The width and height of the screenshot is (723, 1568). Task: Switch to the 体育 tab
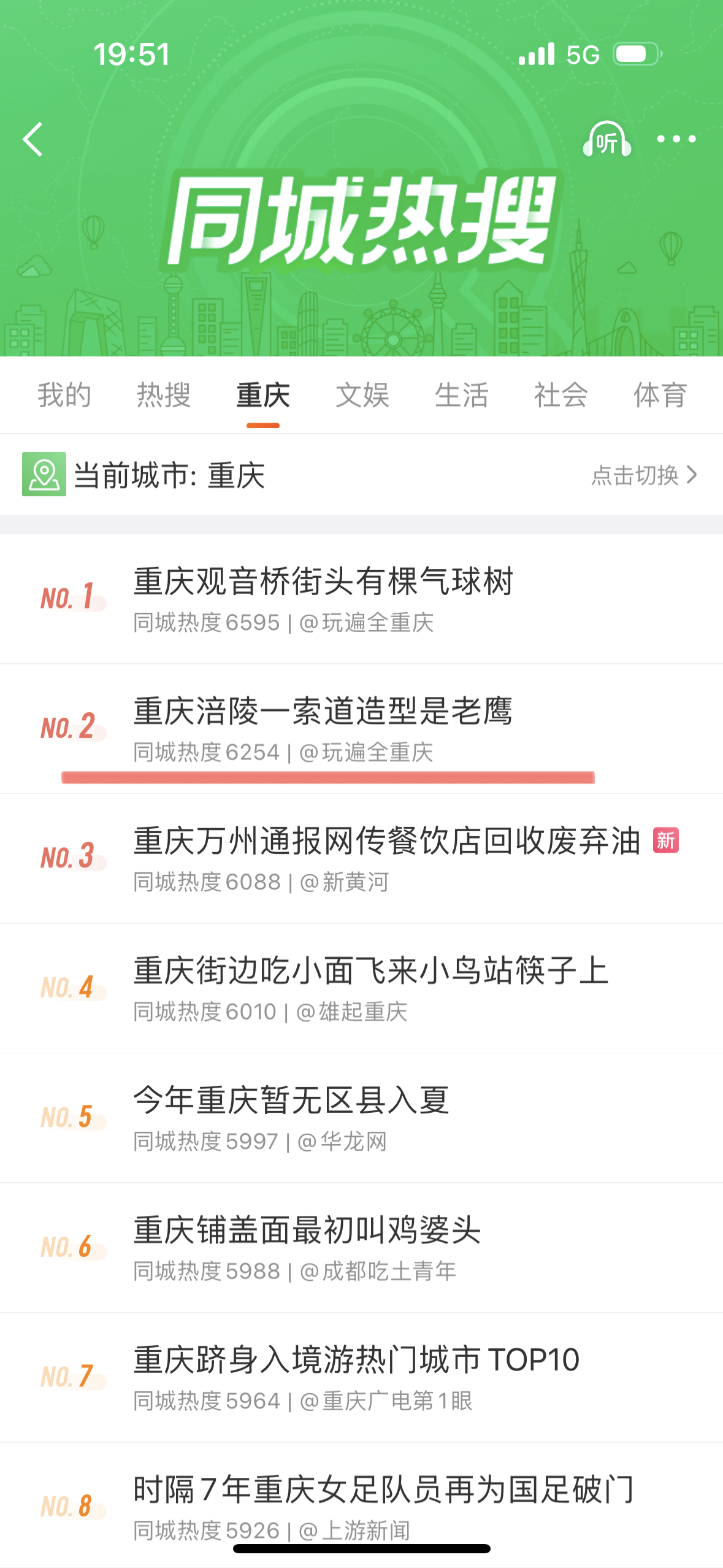tap(660, 395)
